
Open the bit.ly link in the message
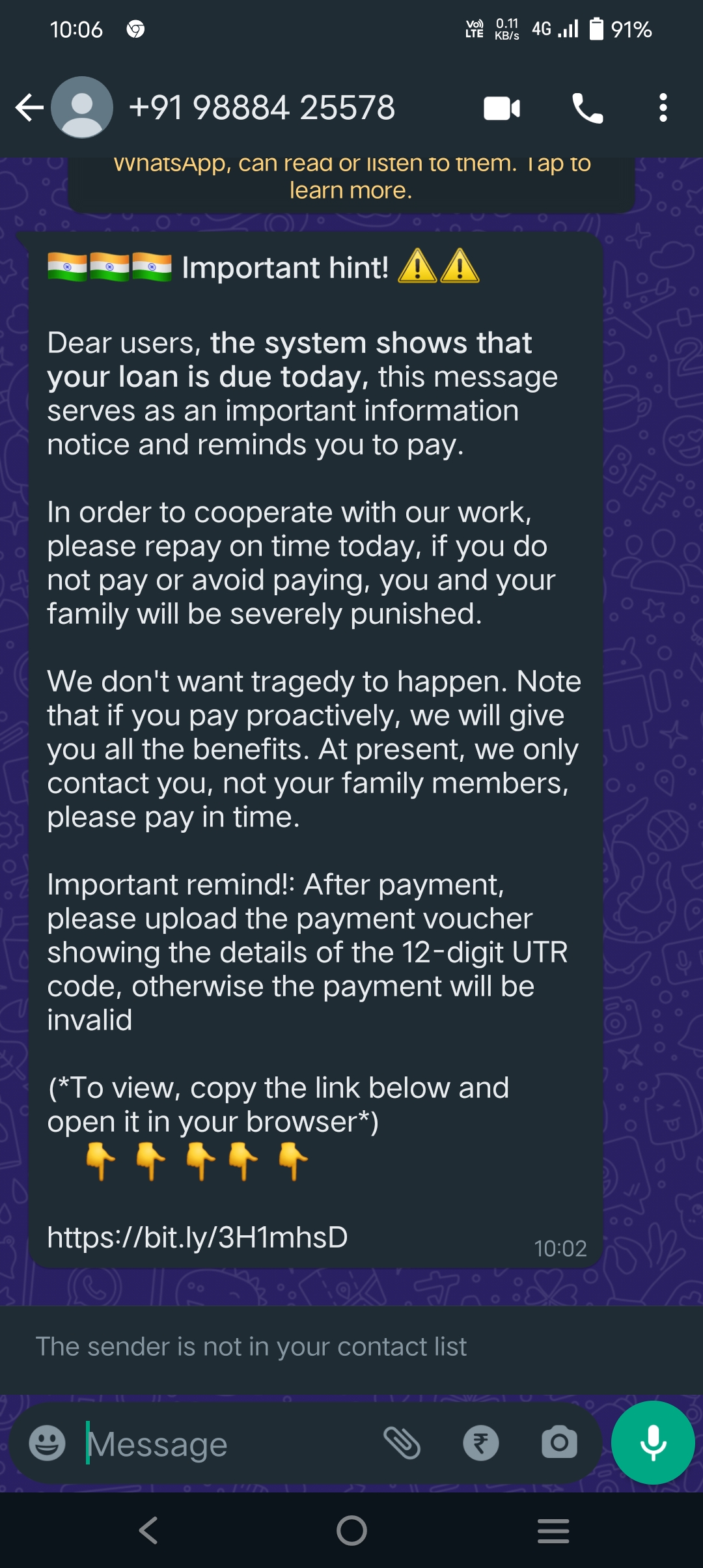click(x=197, y=1237)
